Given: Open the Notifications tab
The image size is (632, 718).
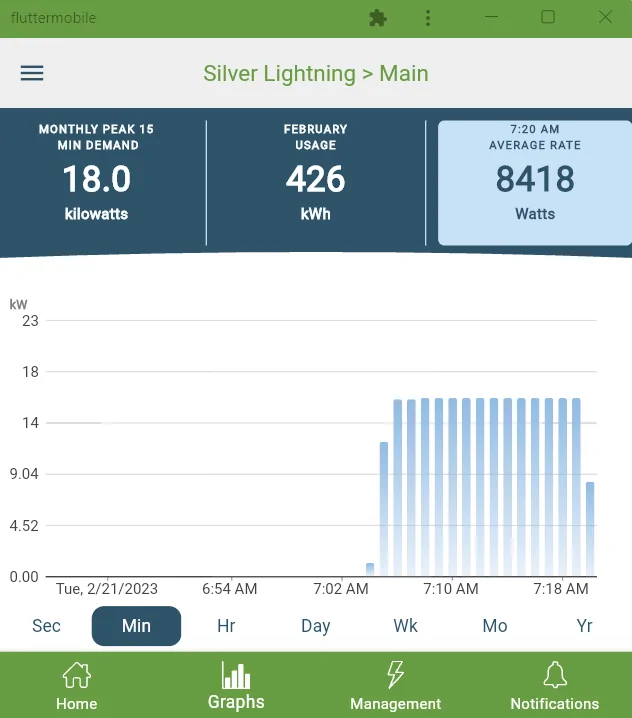Looking at the screenshot, I should click(554, 686).
